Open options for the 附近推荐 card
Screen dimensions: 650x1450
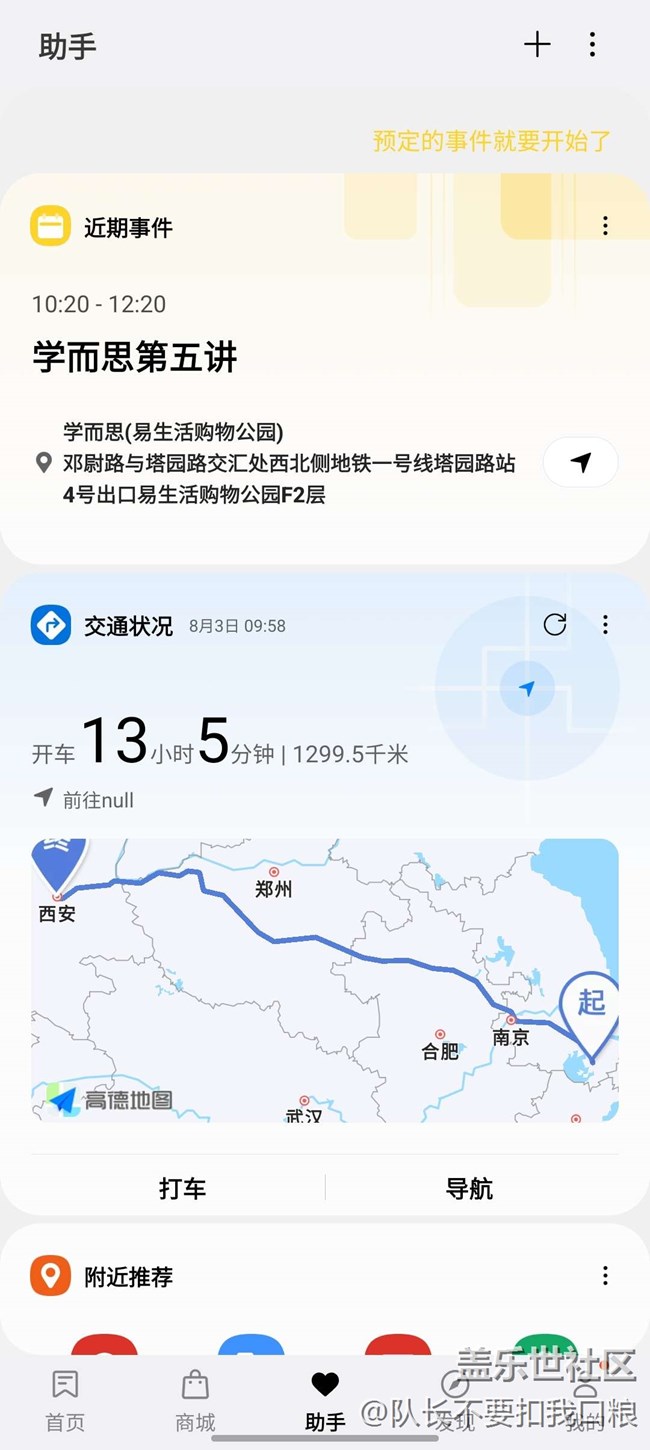[x=605, y=1276]
